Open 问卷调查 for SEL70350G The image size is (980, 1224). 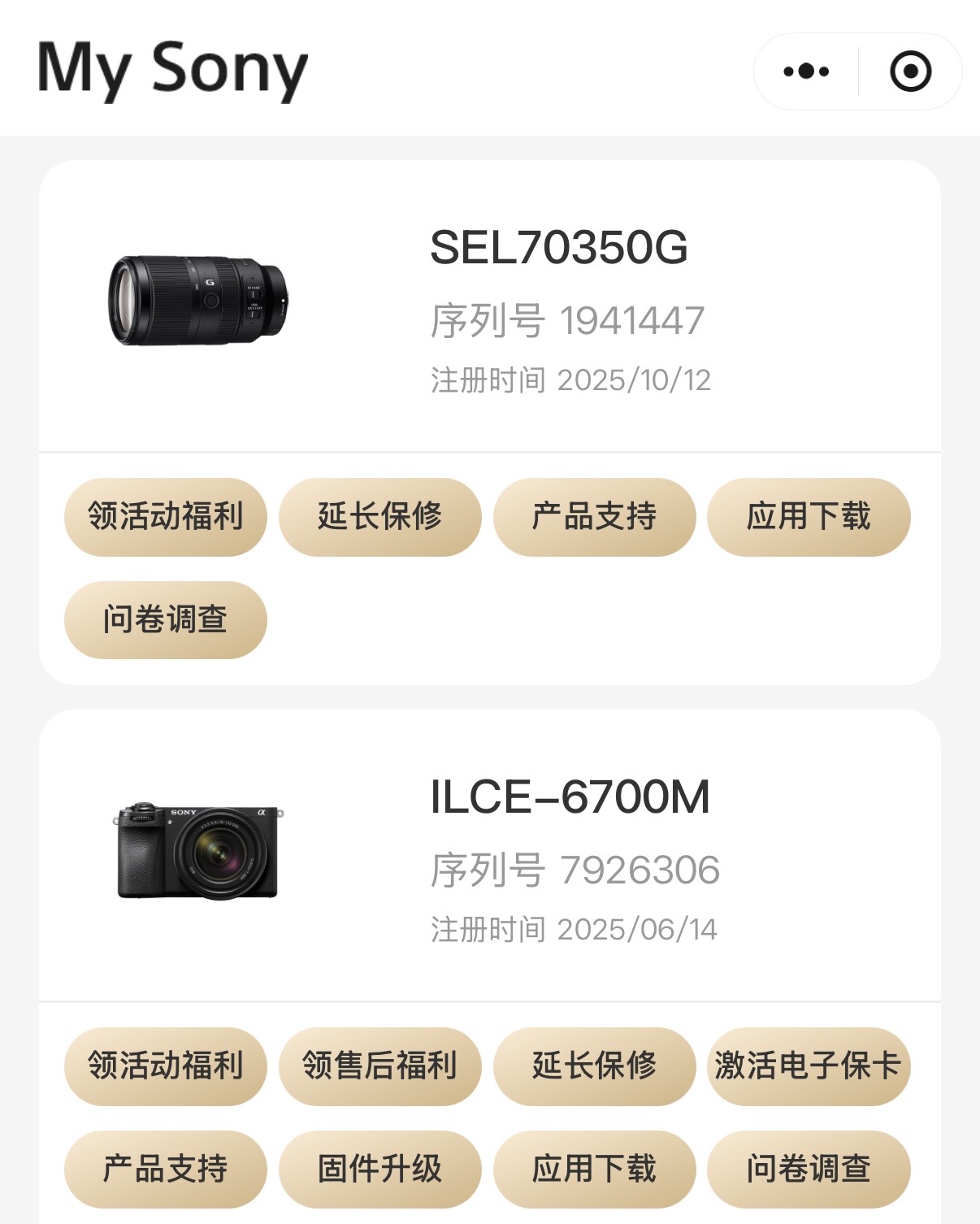(166, 620)
